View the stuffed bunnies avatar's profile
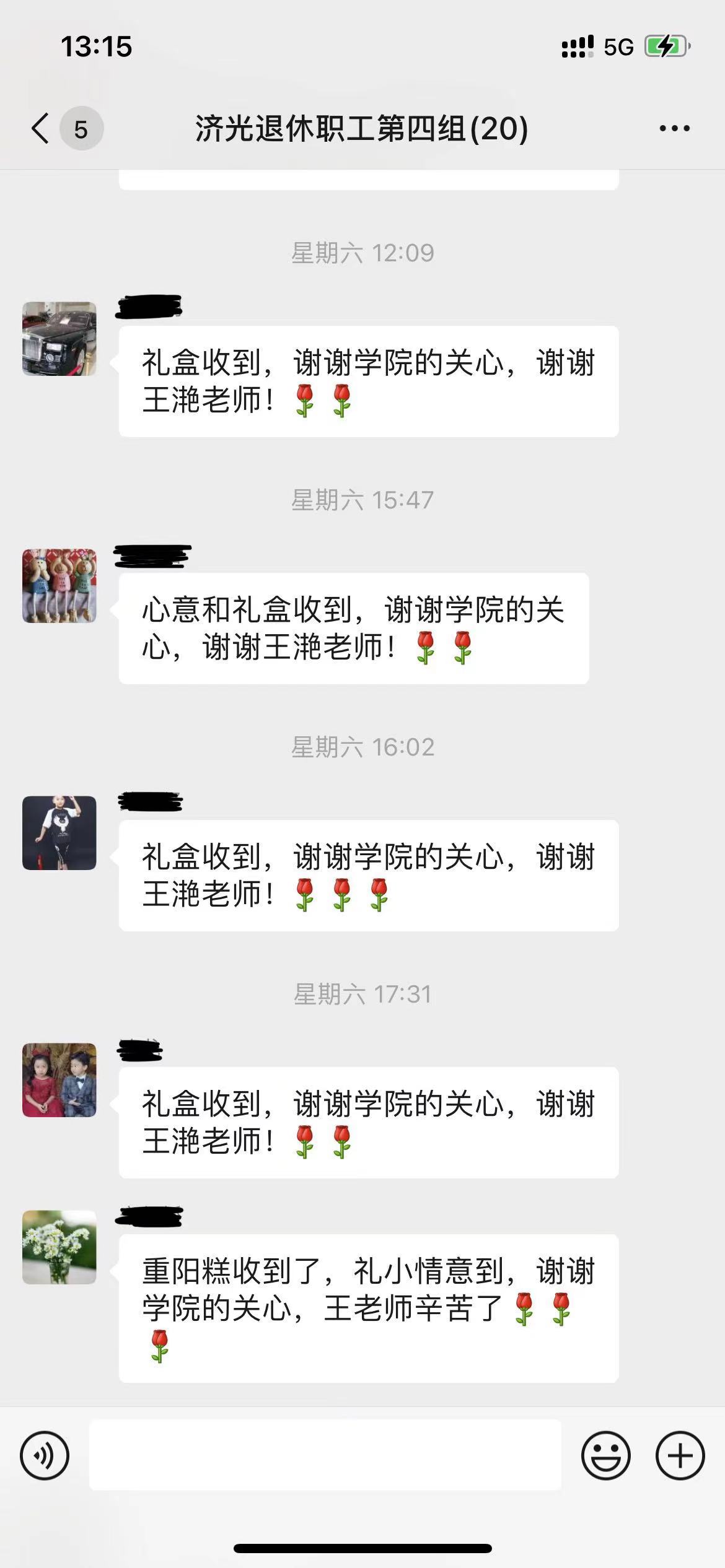Viewport: 725px width, 1568px height. coord(59,586)
